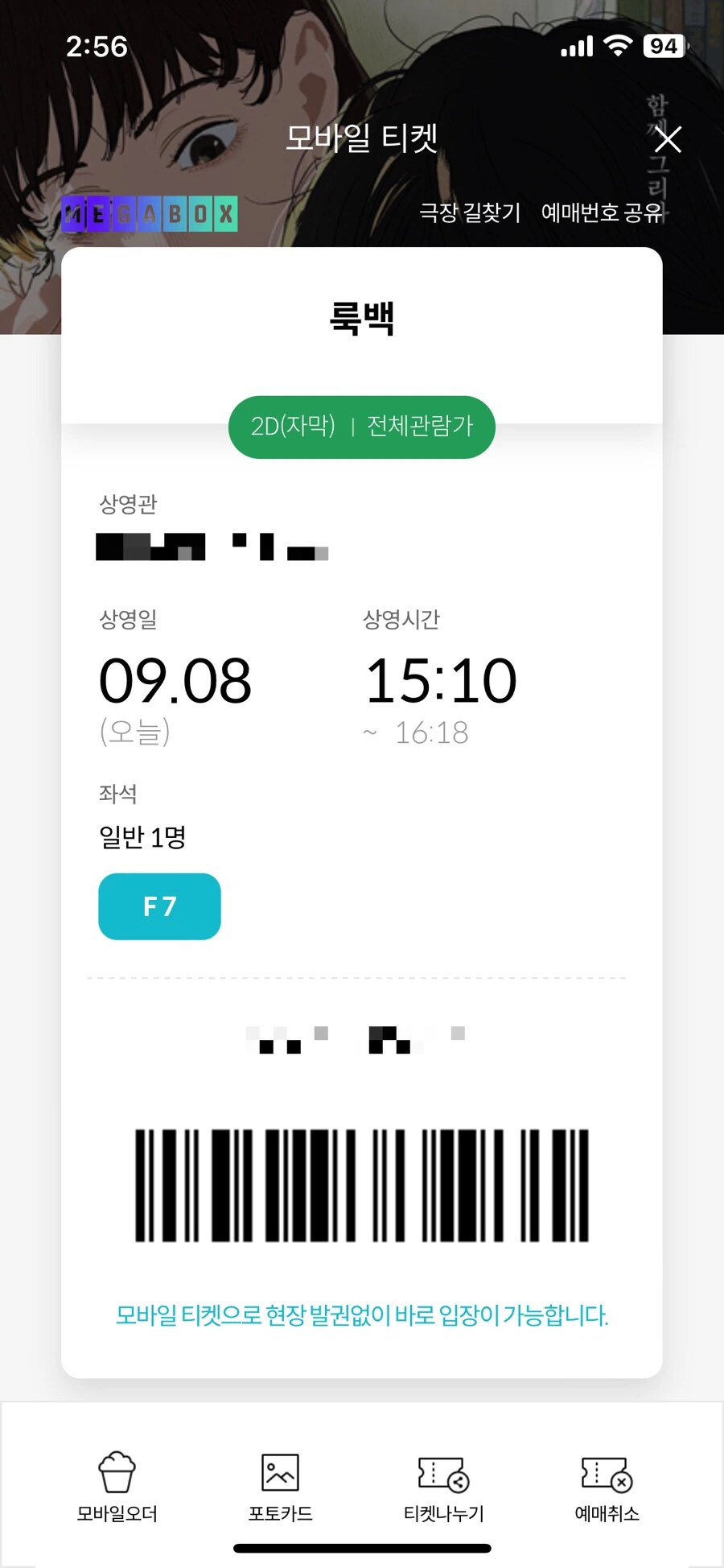Image resolution: width=724 pixels, height=1568 pixels.
Task: Check the battery level icon showing 94
Action: [x=661, y=46]
